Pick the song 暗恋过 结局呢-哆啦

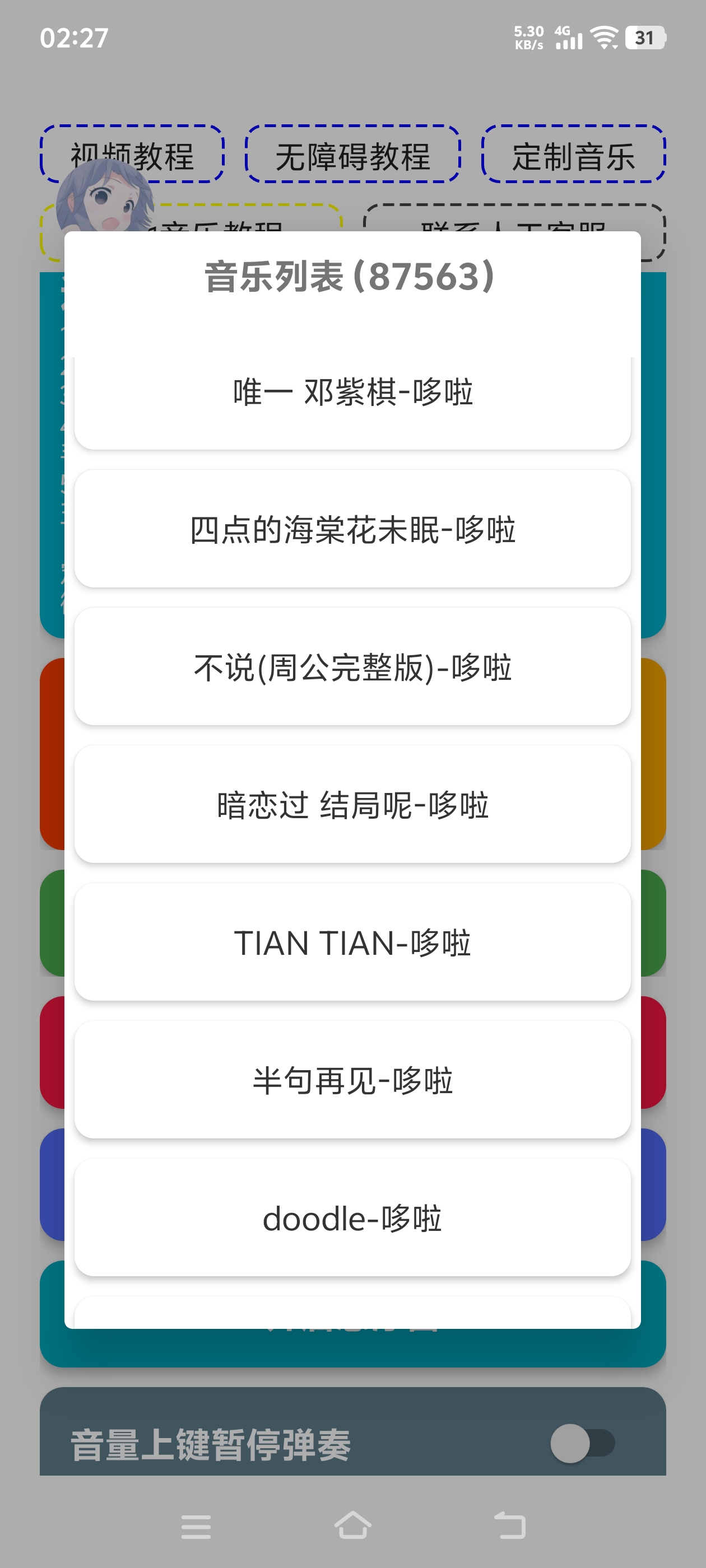coord(352,805)
